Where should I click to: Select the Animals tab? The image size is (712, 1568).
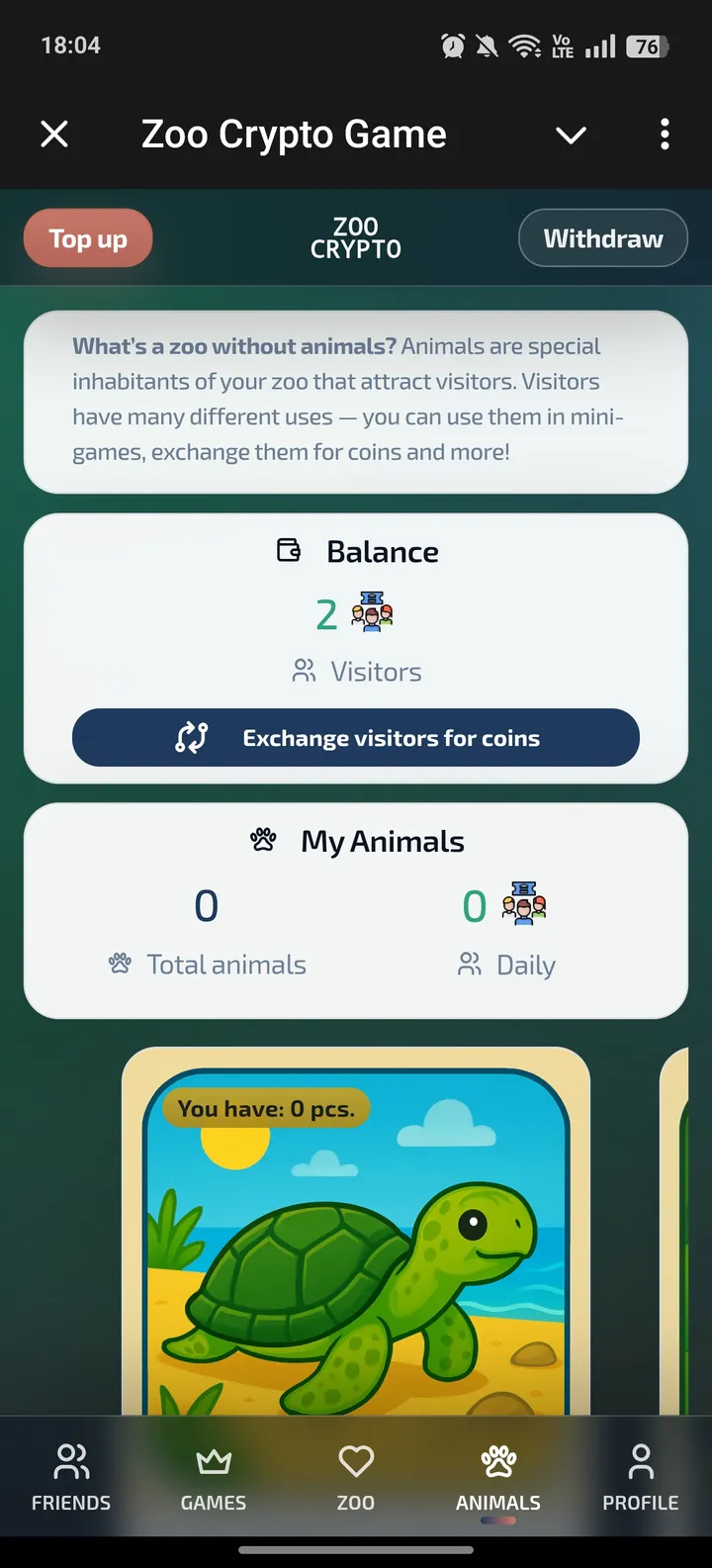coord(498,1476)
